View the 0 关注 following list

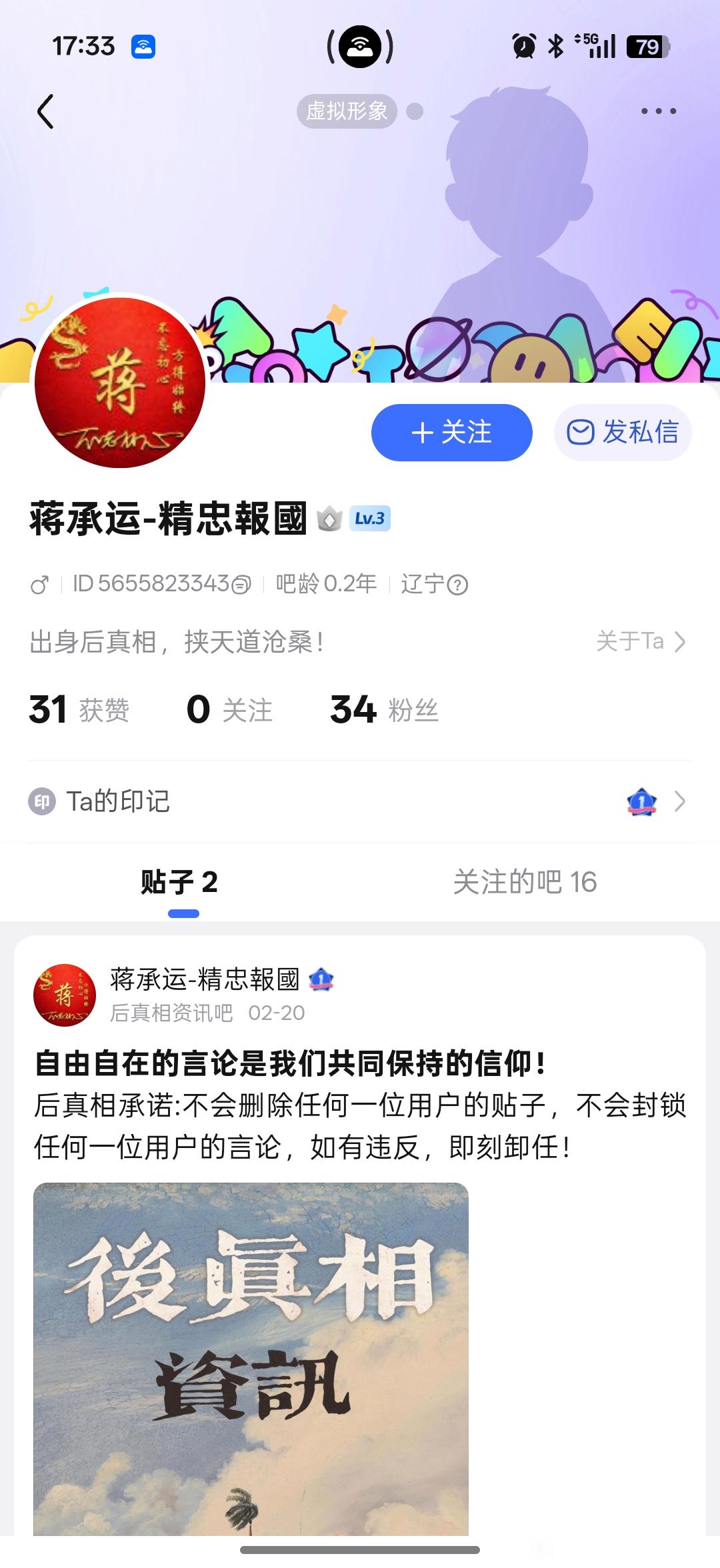229,709
